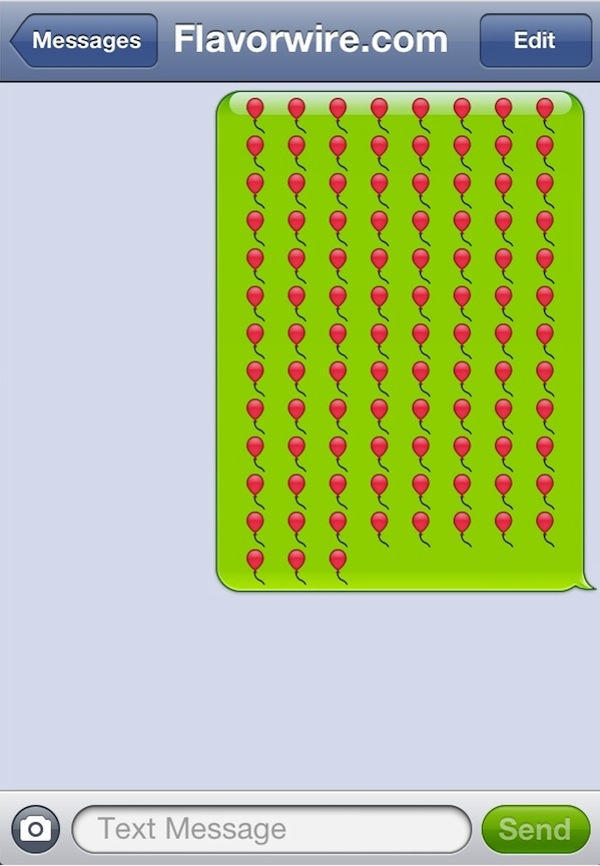600x866 pixels.
Task: Open the camera attachment icon
Action: tap(35, 828)
